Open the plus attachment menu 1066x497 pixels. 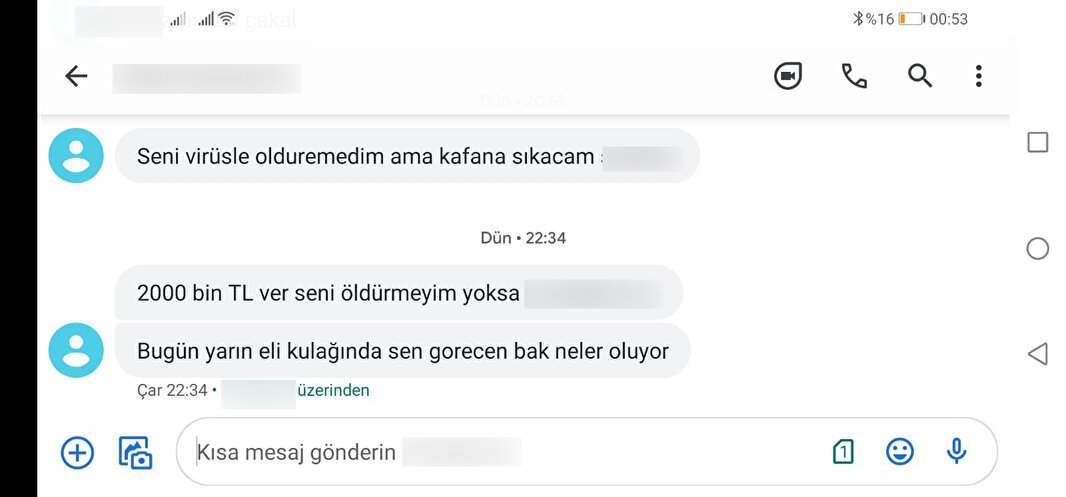(77, 452)
